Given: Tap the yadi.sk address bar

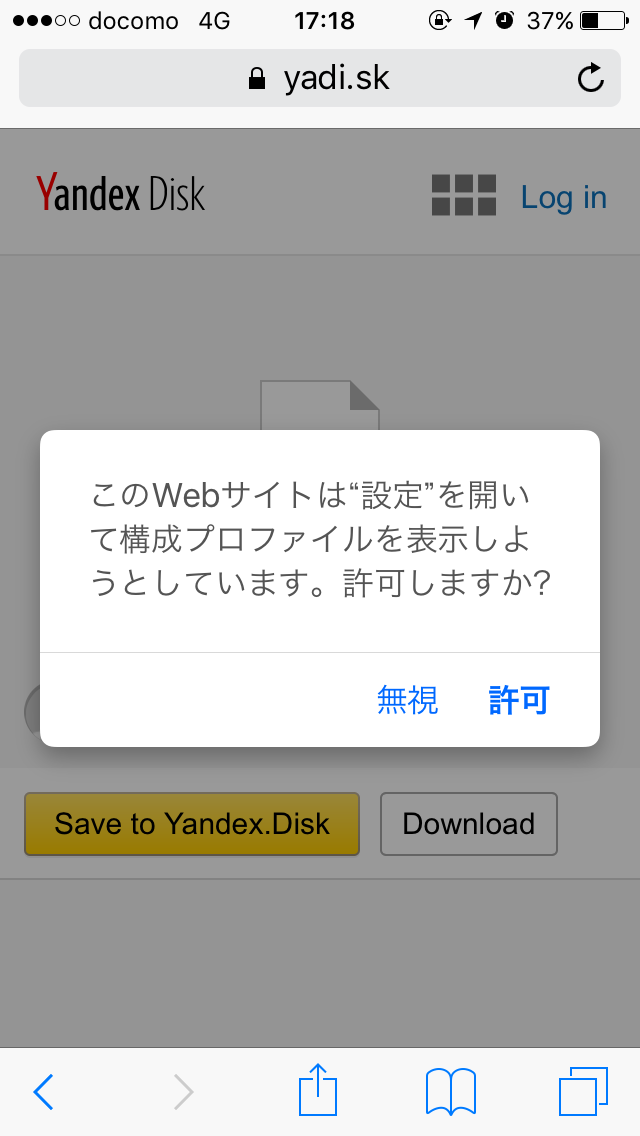Looking at the screenshot, I should point(319,78).
